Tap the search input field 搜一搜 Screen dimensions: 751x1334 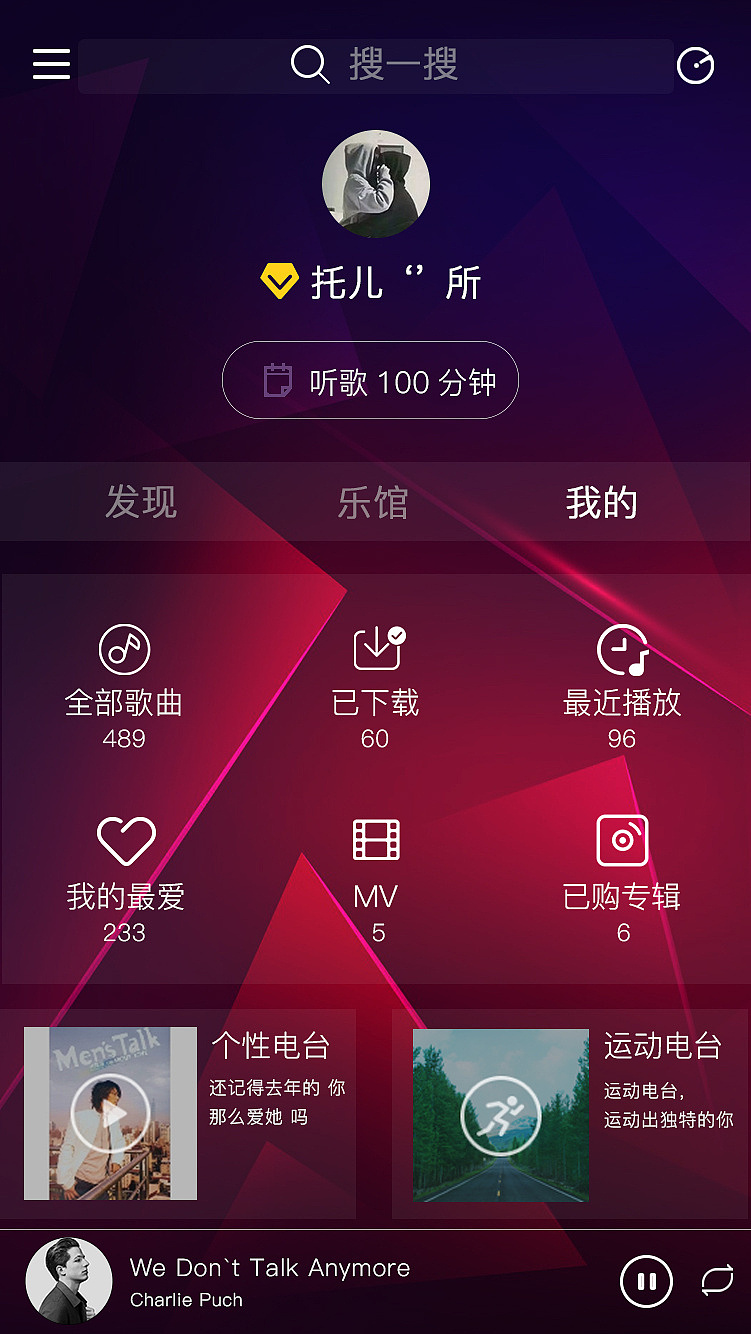pos(420,65)
